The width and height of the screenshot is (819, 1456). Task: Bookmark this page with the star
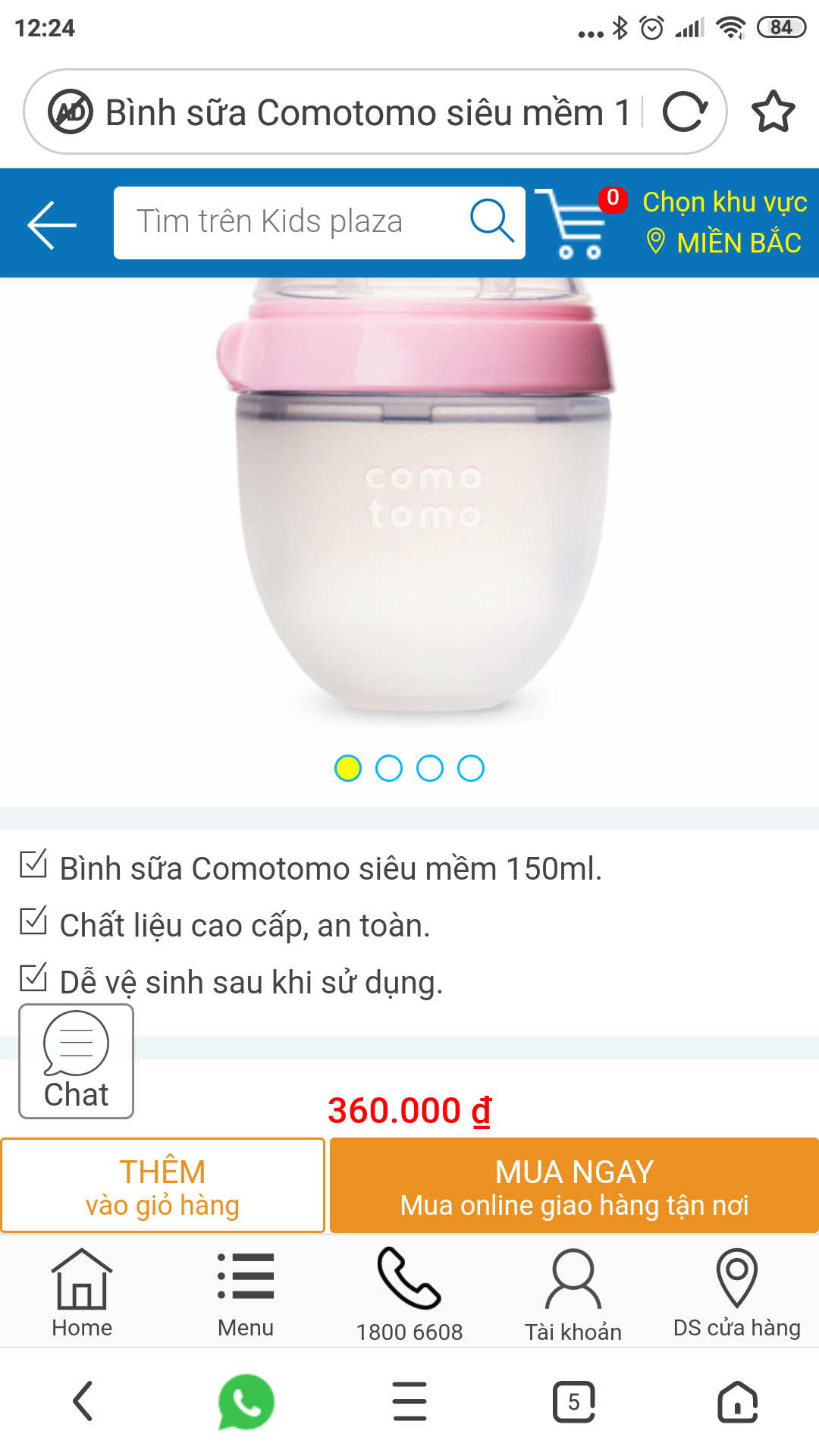(773, 112)
